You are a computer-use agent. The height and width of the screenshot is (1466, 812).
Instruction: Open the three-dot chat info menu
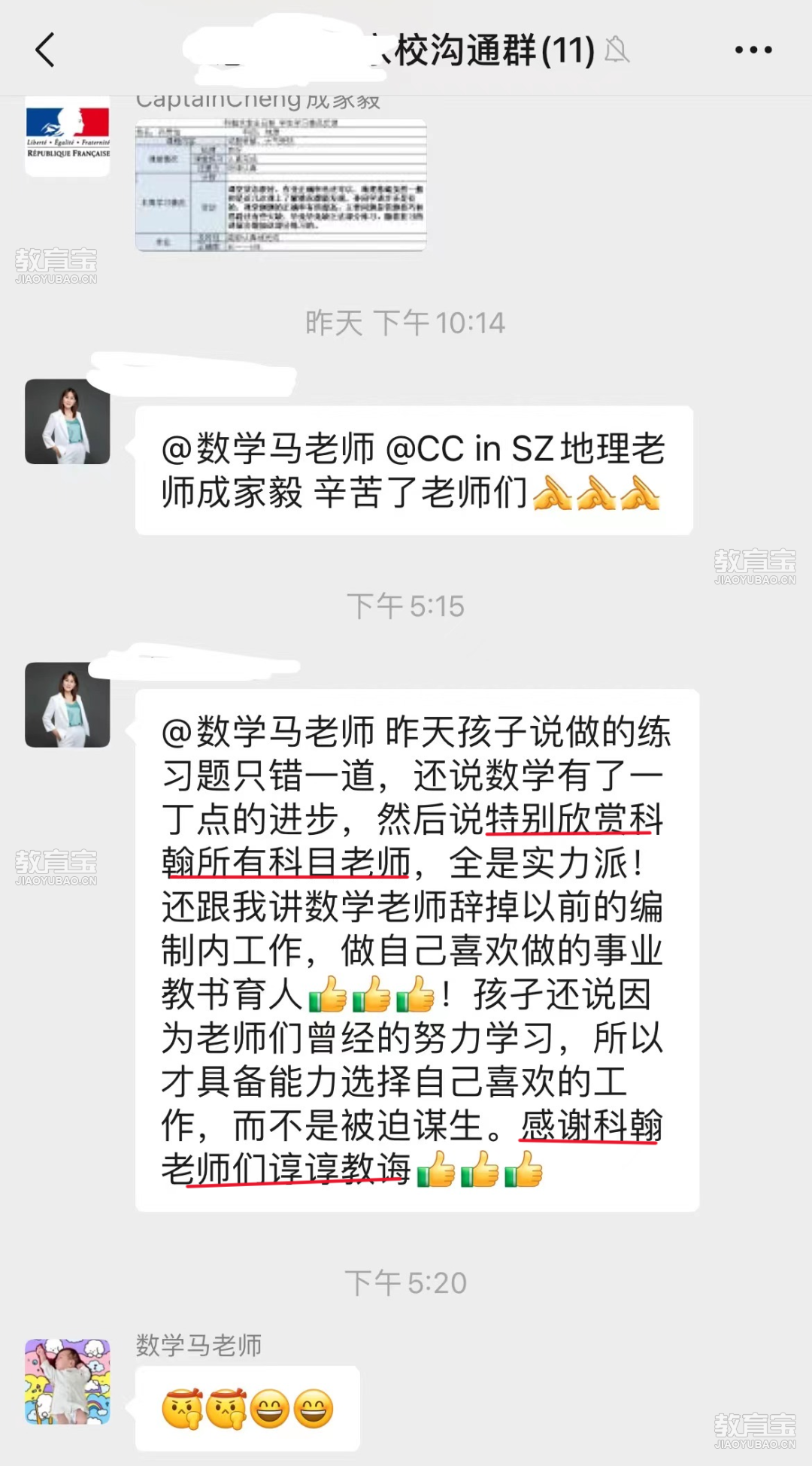[753, 50]
